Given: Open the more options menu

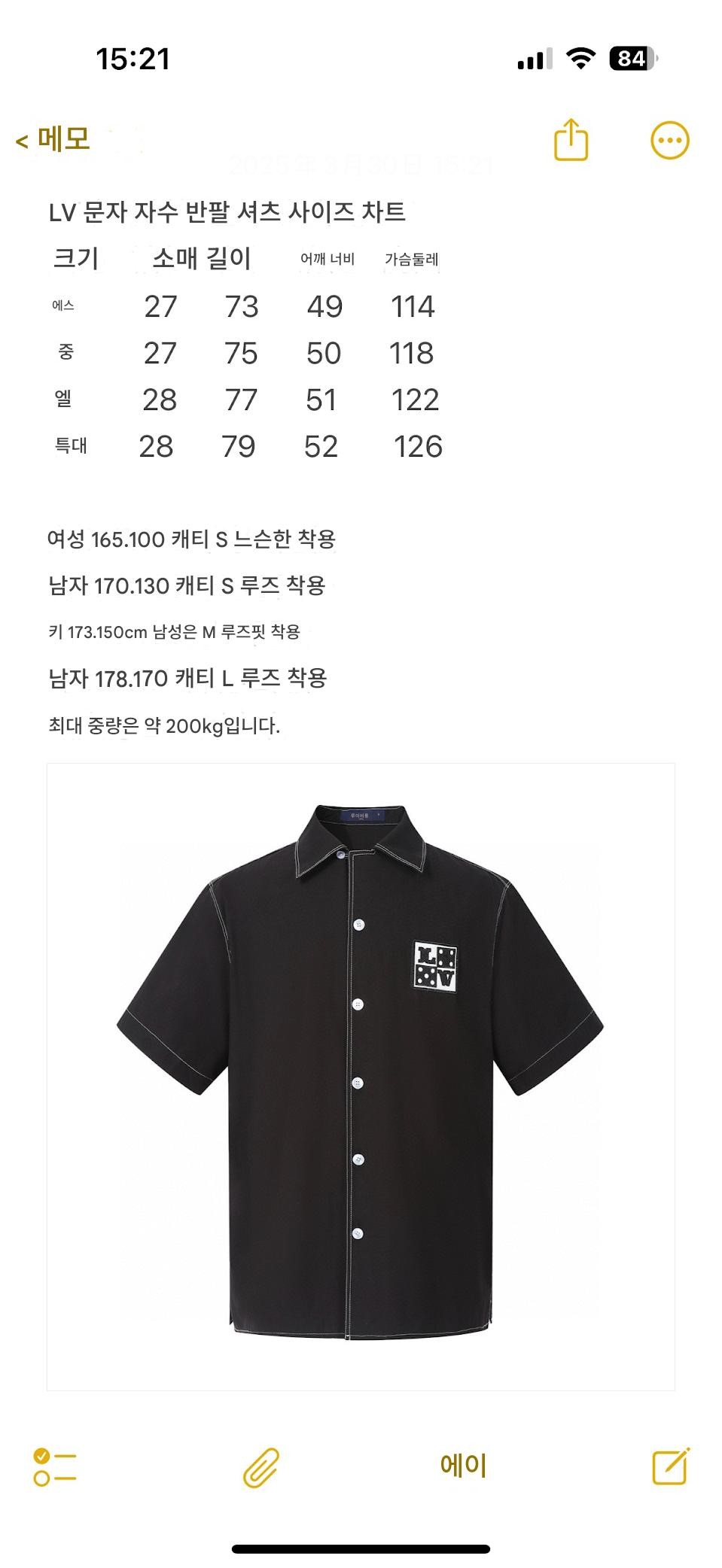Looking at the screenshot, I should pyautogui.click(x=669, y=141).
